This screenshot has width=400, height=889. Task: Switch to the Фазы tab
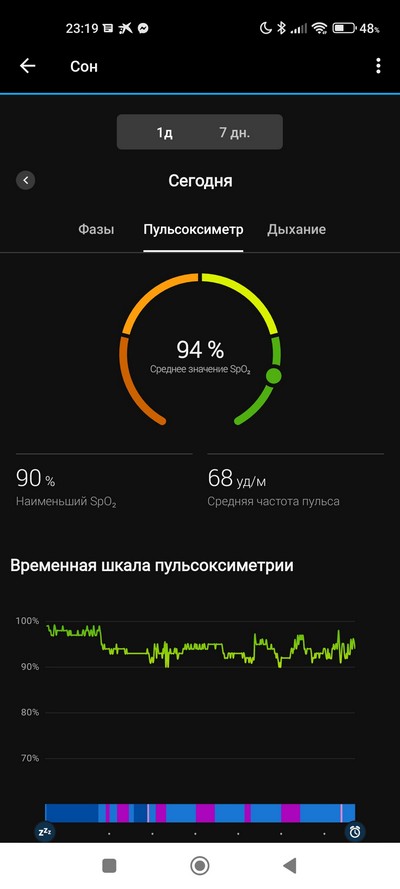coord(96,230)
